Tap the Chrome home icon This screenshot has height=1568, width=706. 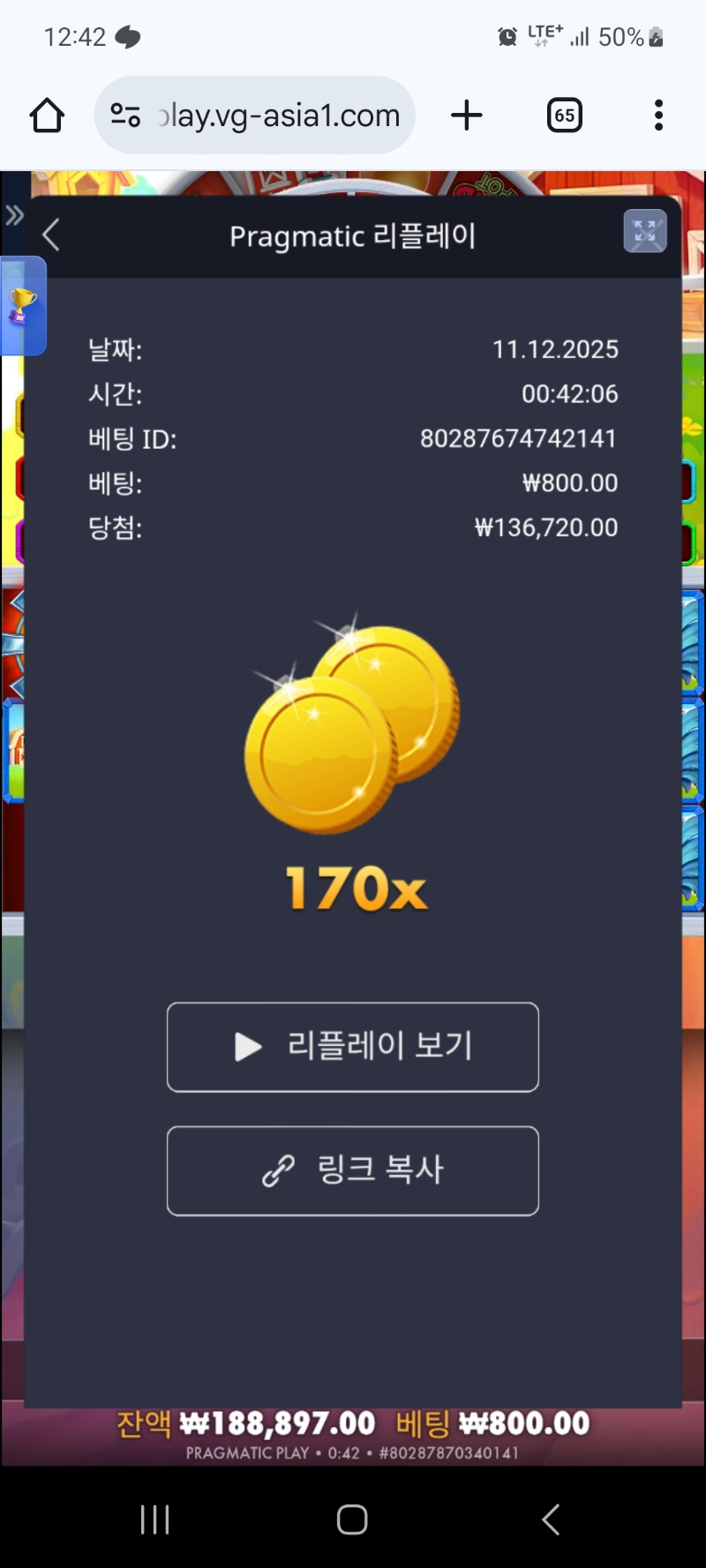tap(46, 115)
